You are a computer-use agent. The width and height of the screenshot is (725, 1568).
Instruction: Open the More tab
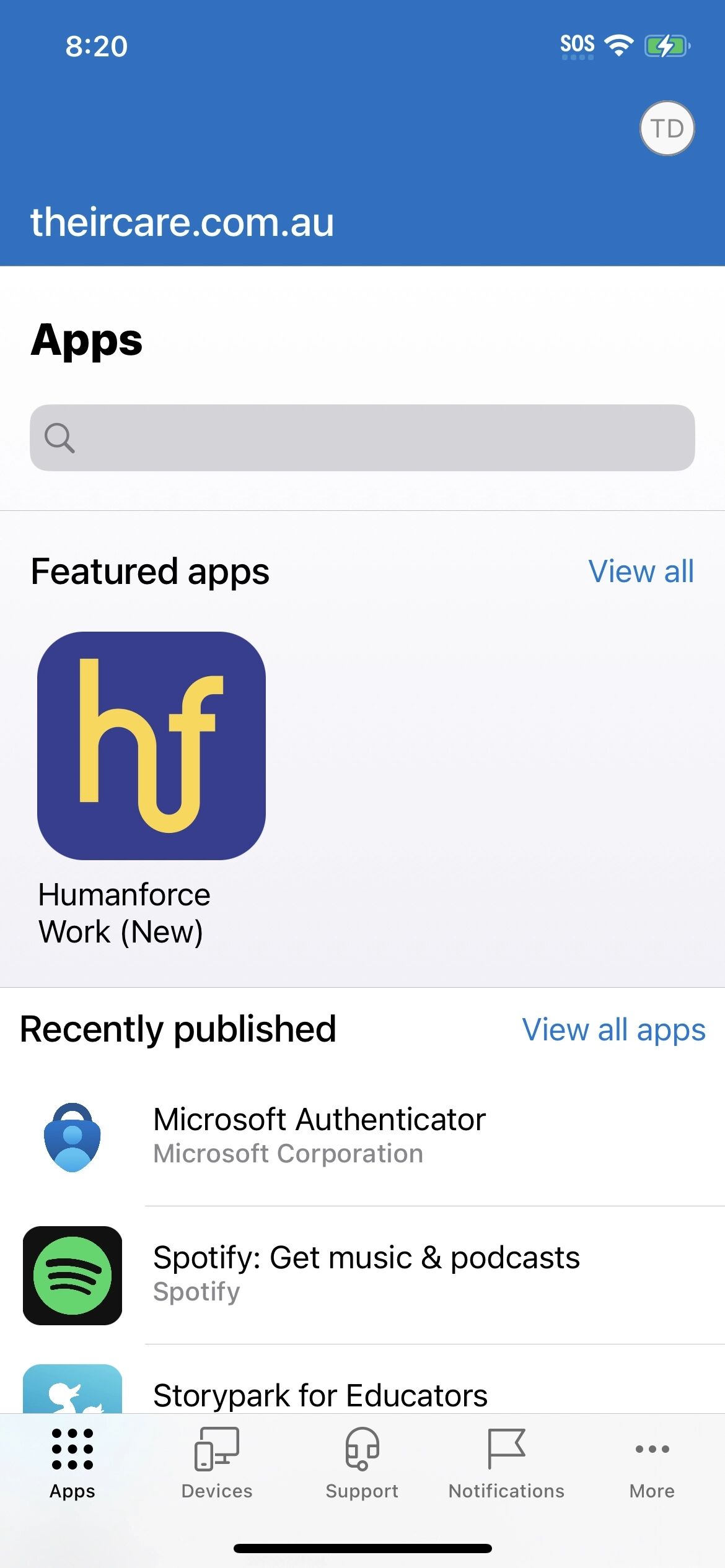point(652,1463)
